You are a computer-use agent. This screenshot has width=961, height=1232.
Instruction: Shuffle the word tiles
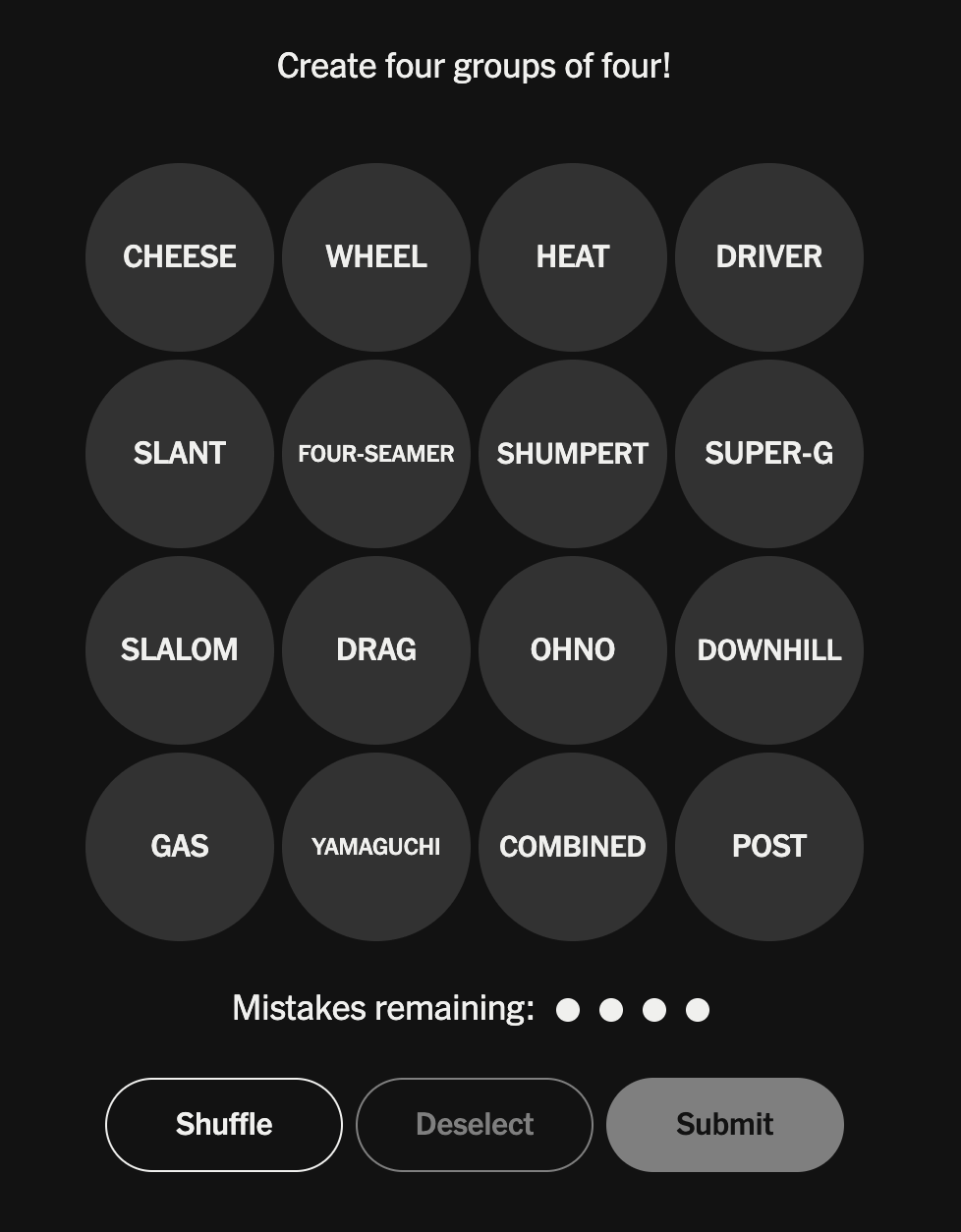click(224, 1125)
